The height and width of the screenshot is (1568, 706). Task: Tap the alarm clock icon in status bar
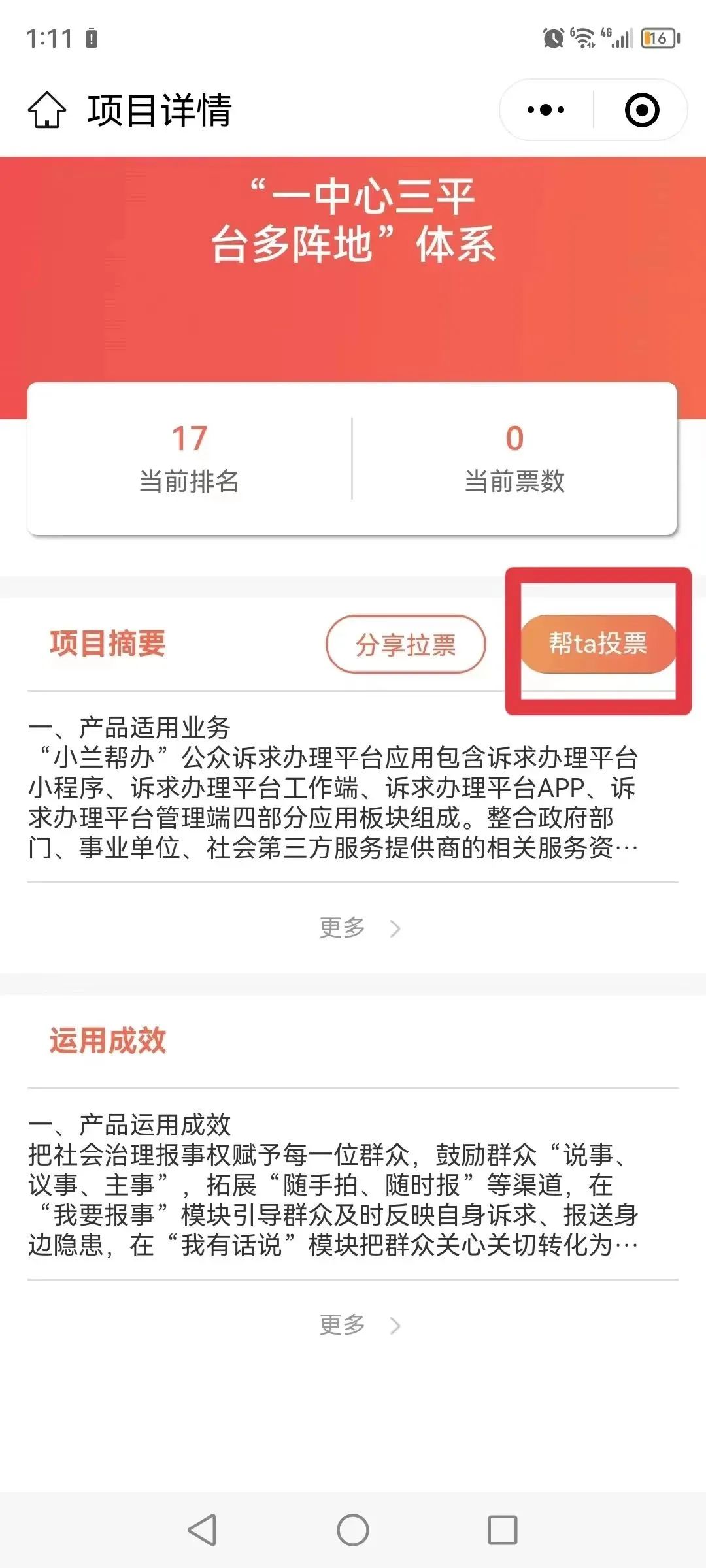click(551, 37)
